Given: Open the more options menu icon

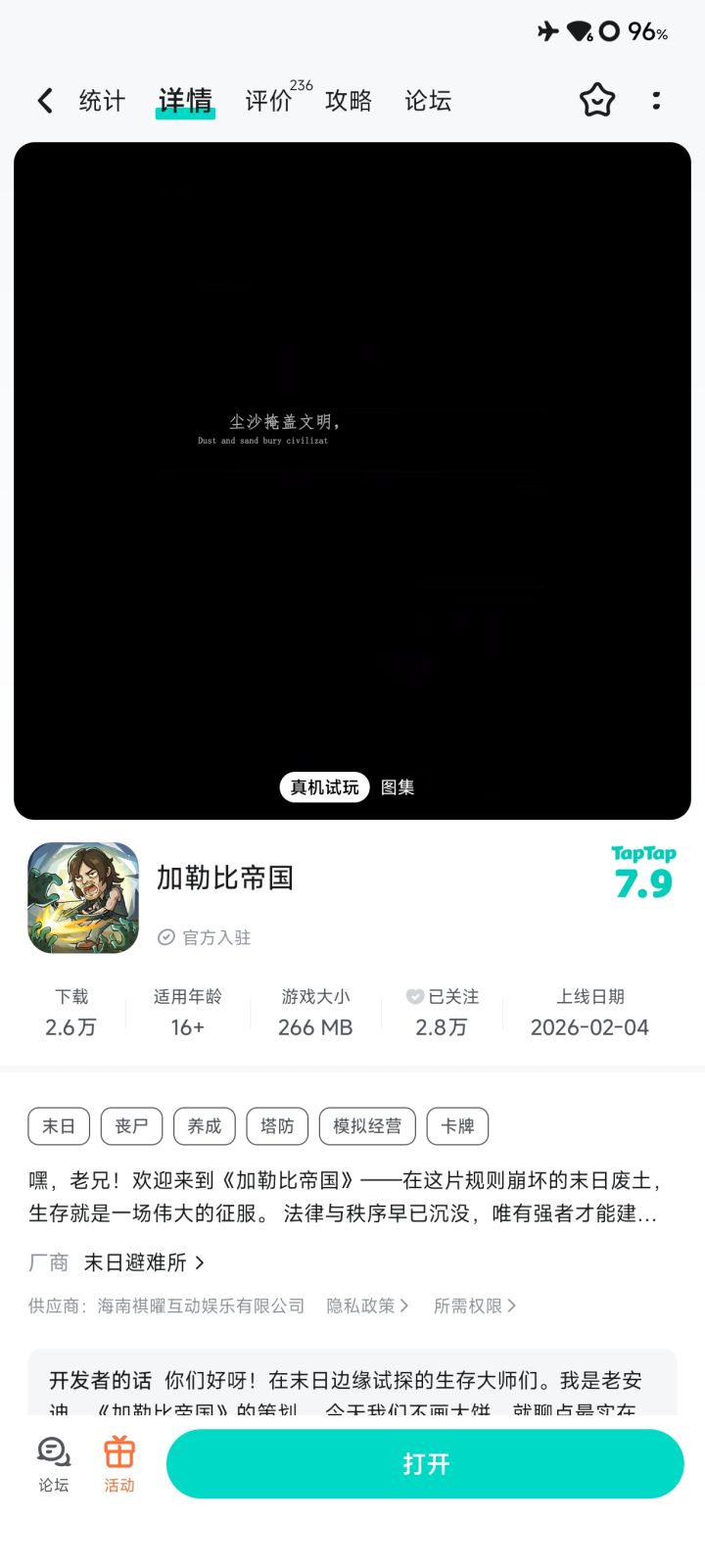Looking at the screenshot, I should pyautogui.click(x=655, y=99).
